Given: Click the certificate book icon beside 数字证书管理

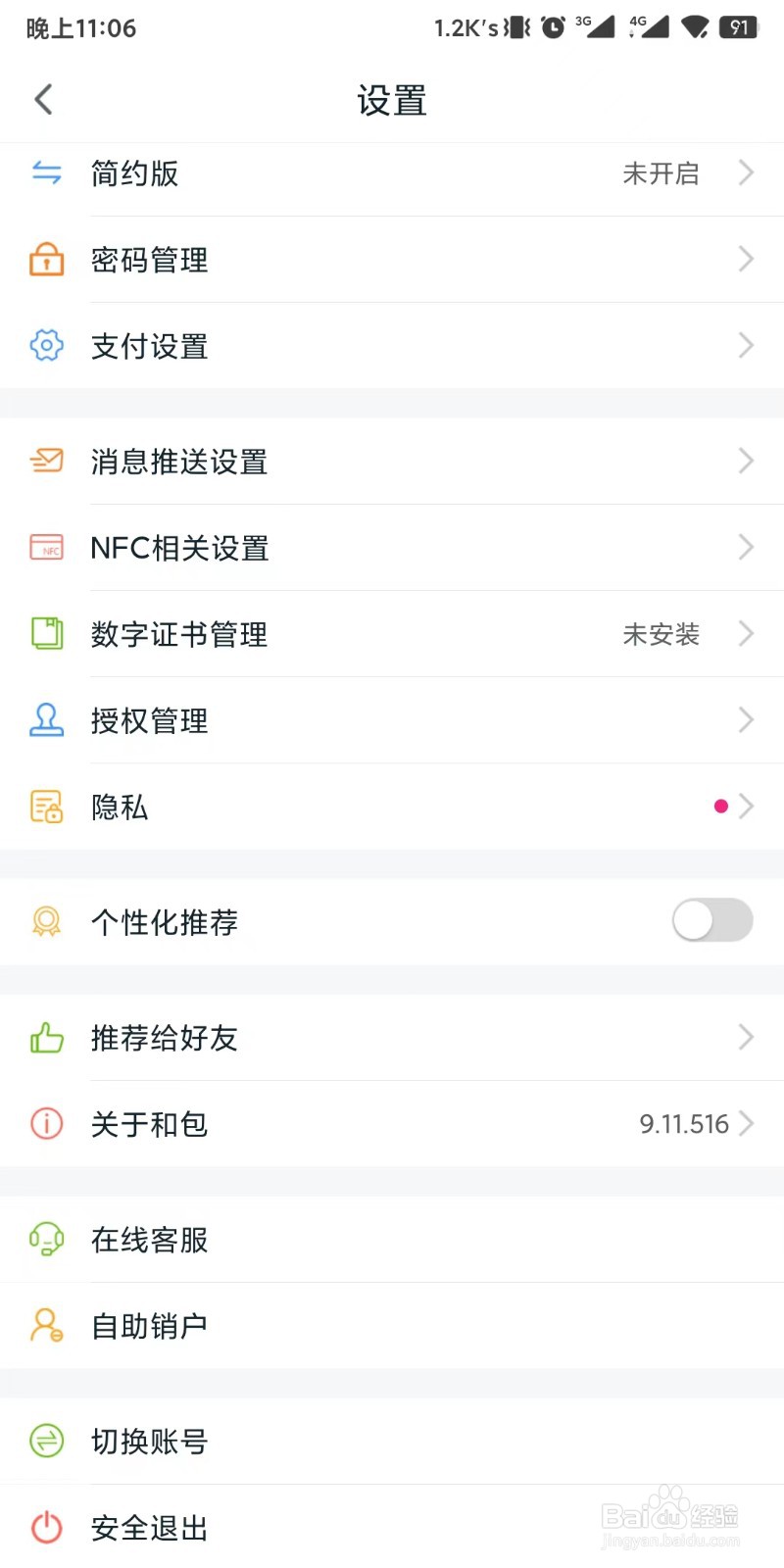Looking at the screenshot, I should click(x=45, y=633).
